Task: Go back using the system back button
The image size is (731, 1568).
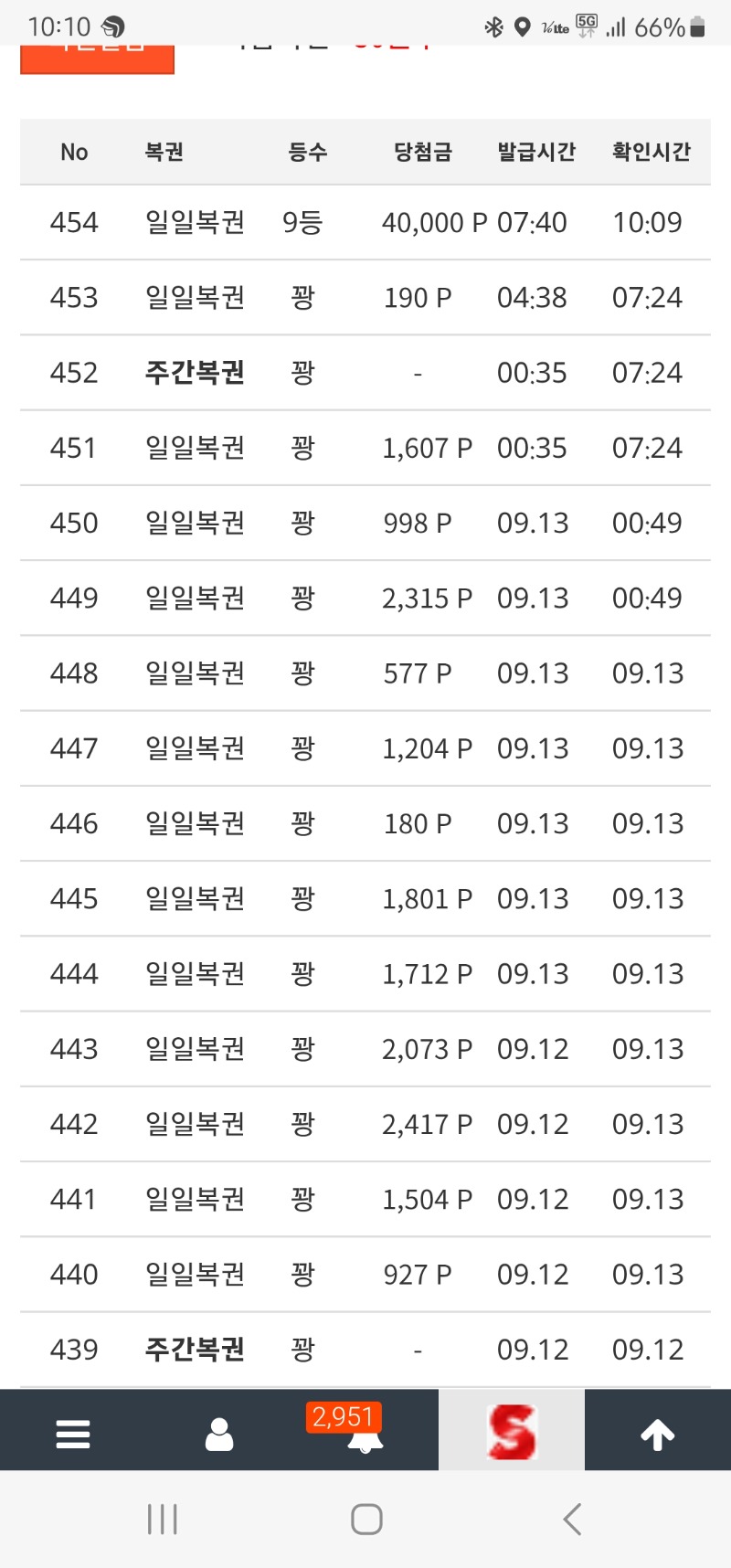Action: point(572,1520)
